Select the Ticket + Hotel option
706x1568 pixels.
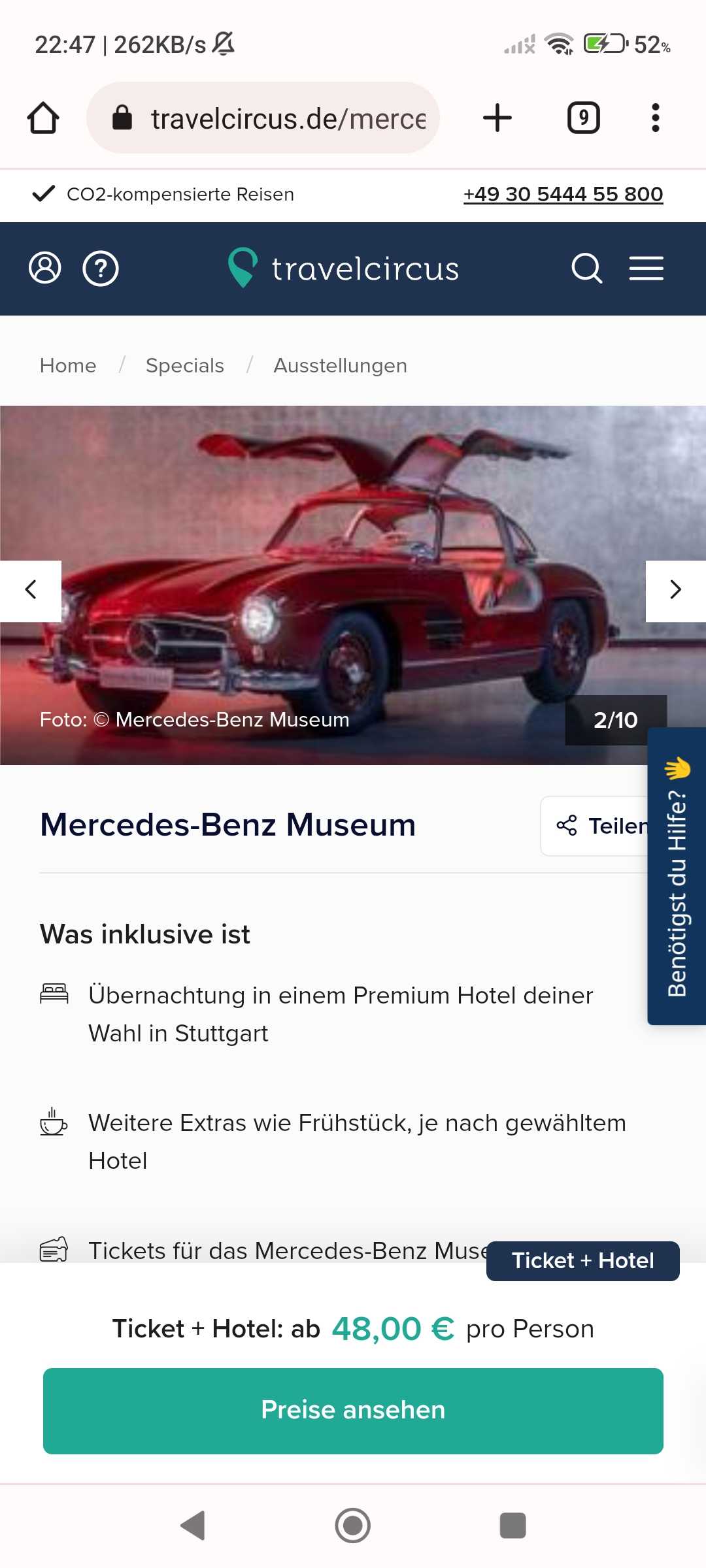(x=582, y=1261)
